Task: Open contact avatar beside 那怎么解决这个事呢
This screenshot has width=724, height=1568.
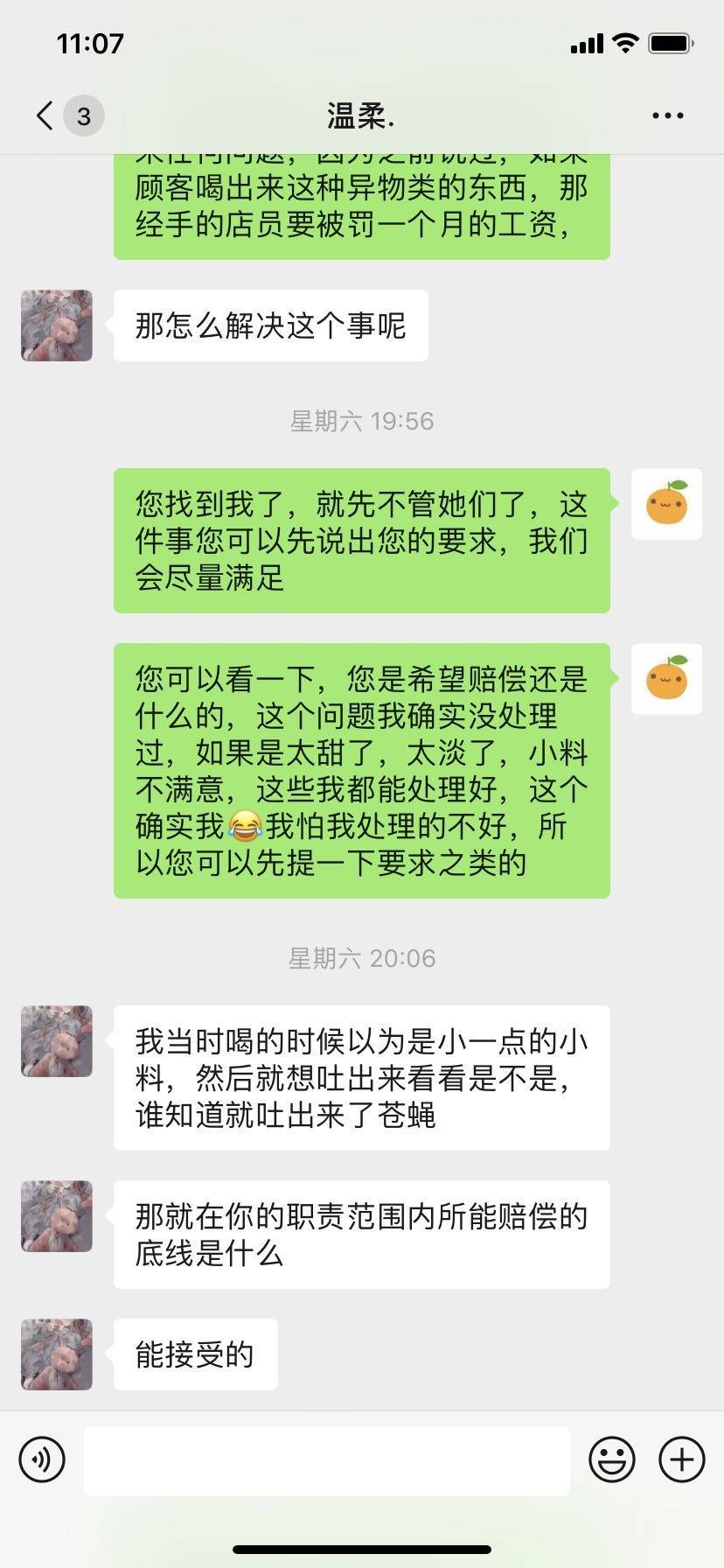Action: click(57, 325)
